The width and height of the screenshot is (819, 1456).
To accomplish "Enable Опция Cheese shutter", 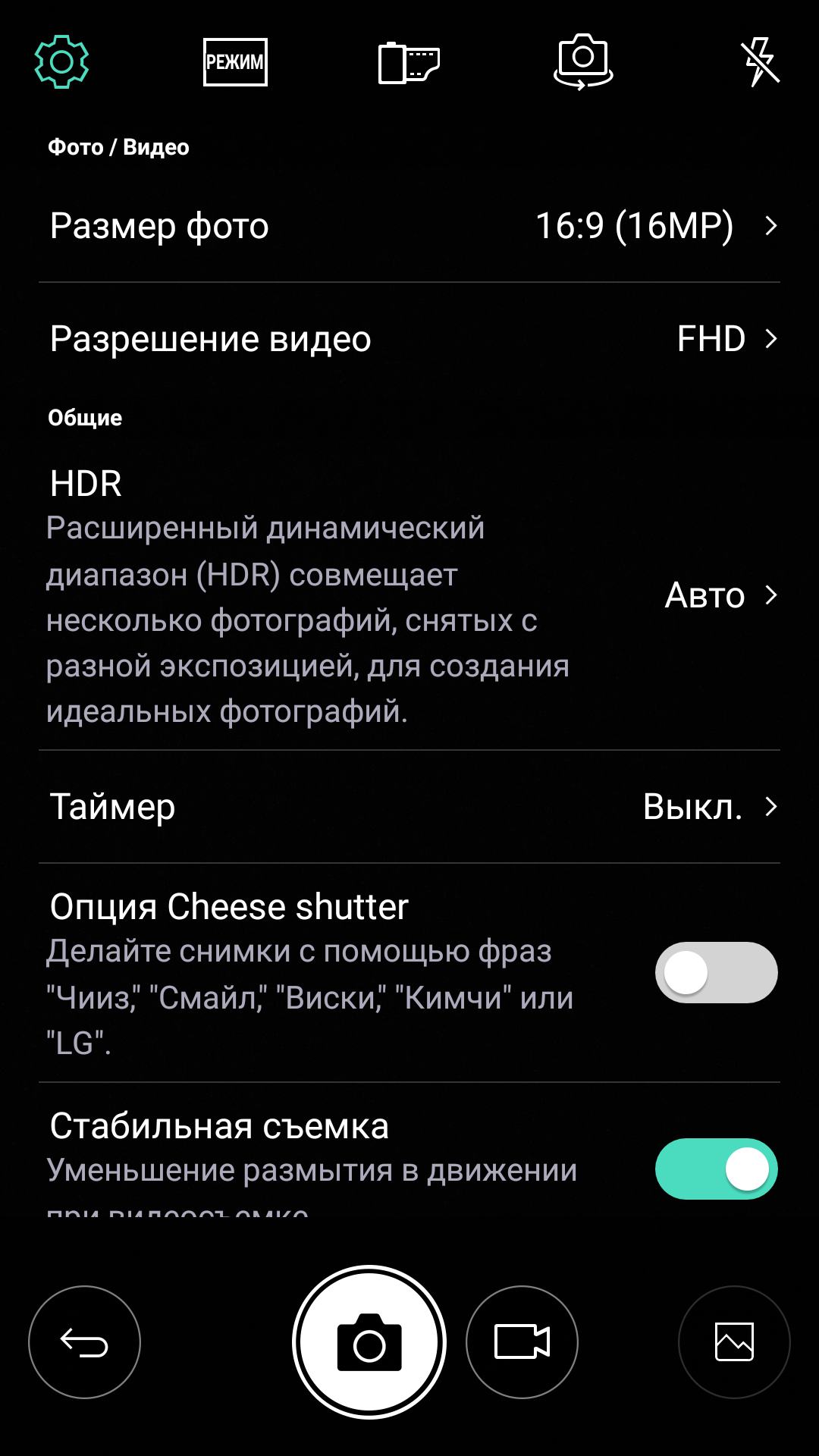I will (716, 972).
